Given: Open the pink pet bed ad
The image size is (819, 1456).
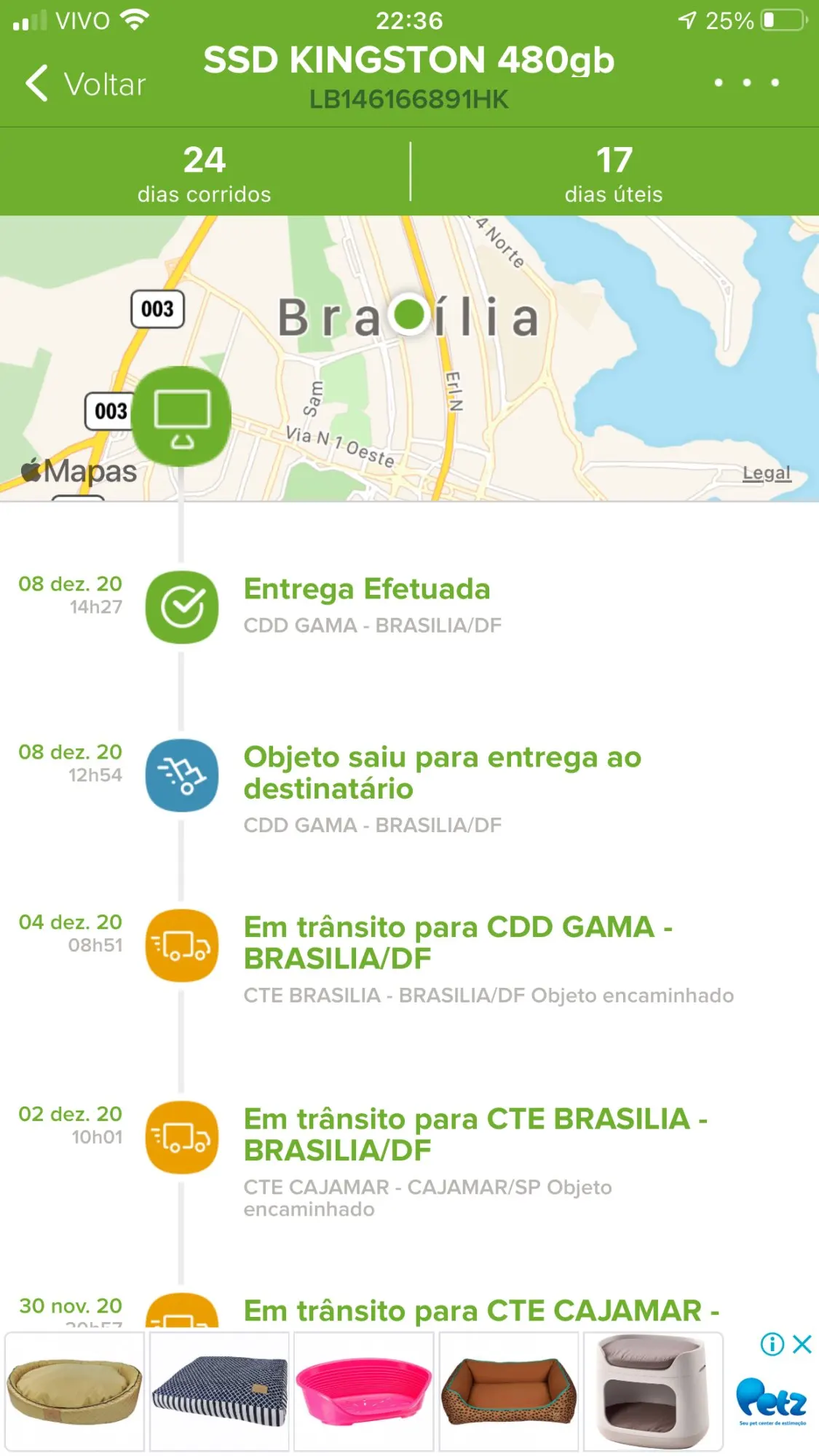Looking at the screenshot, I should 364,1391.
